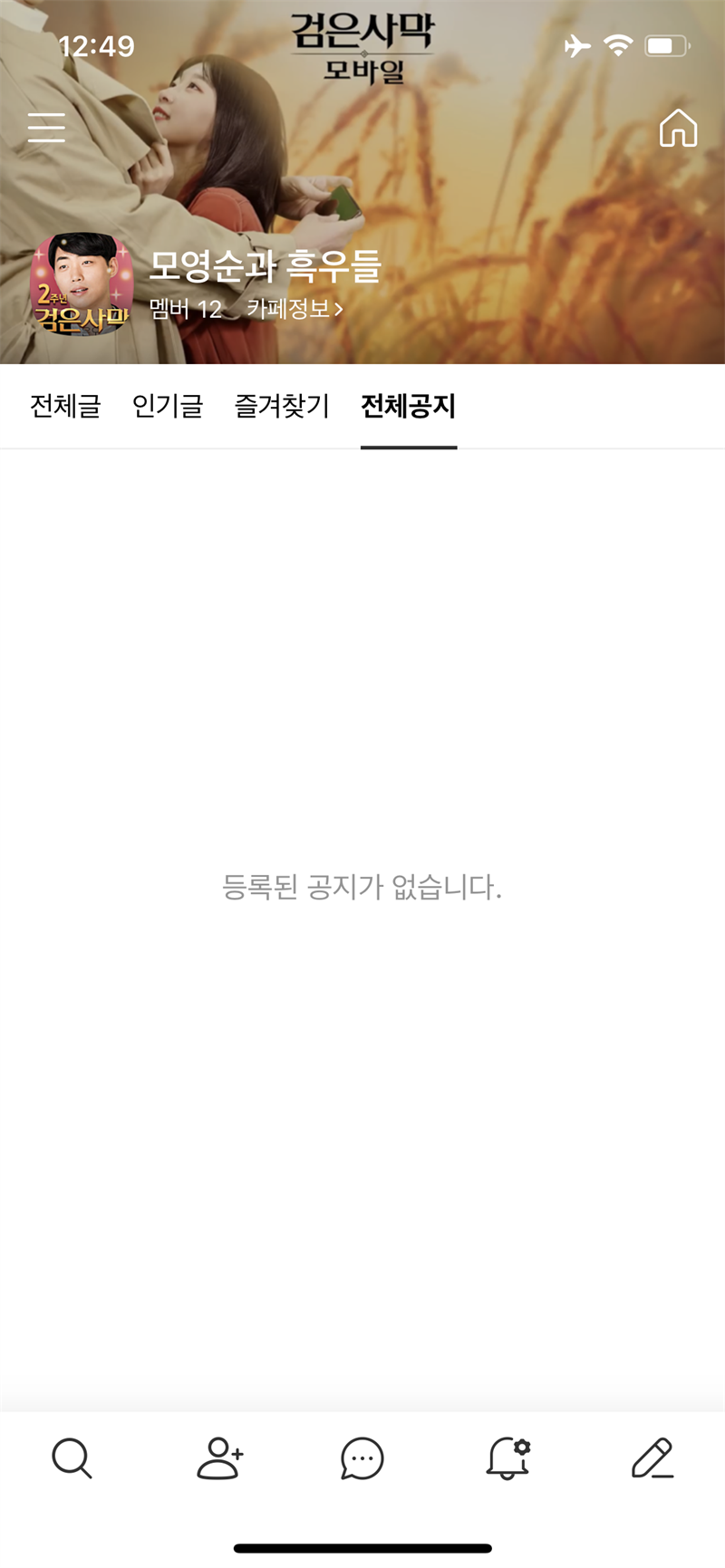This screenshot has width=725, height=1568.
Task: Go to the home icon
Action: pyautogui.click(x=678, y=129)
